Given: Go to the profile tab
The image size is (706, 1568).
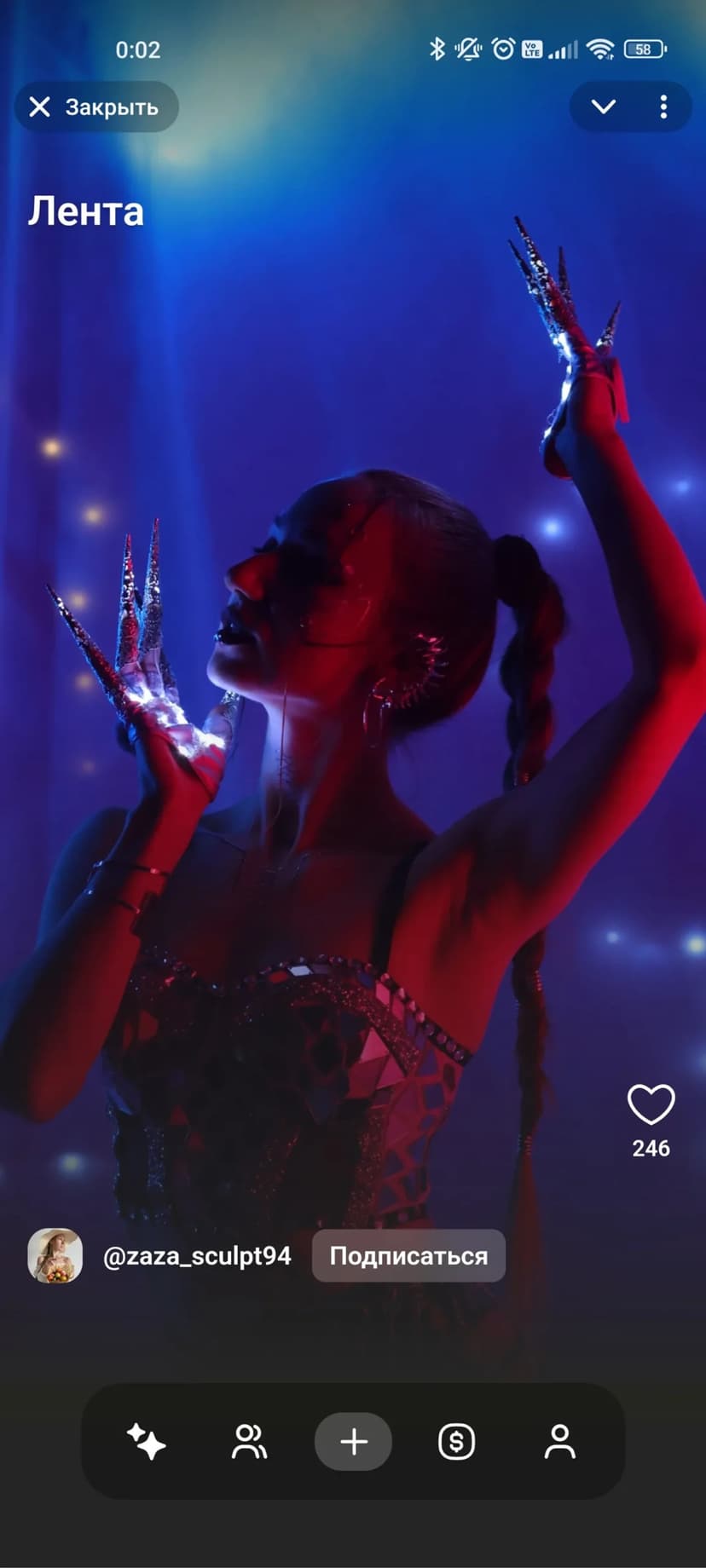Looking at the screenshot, I should tap(559, 1442).
